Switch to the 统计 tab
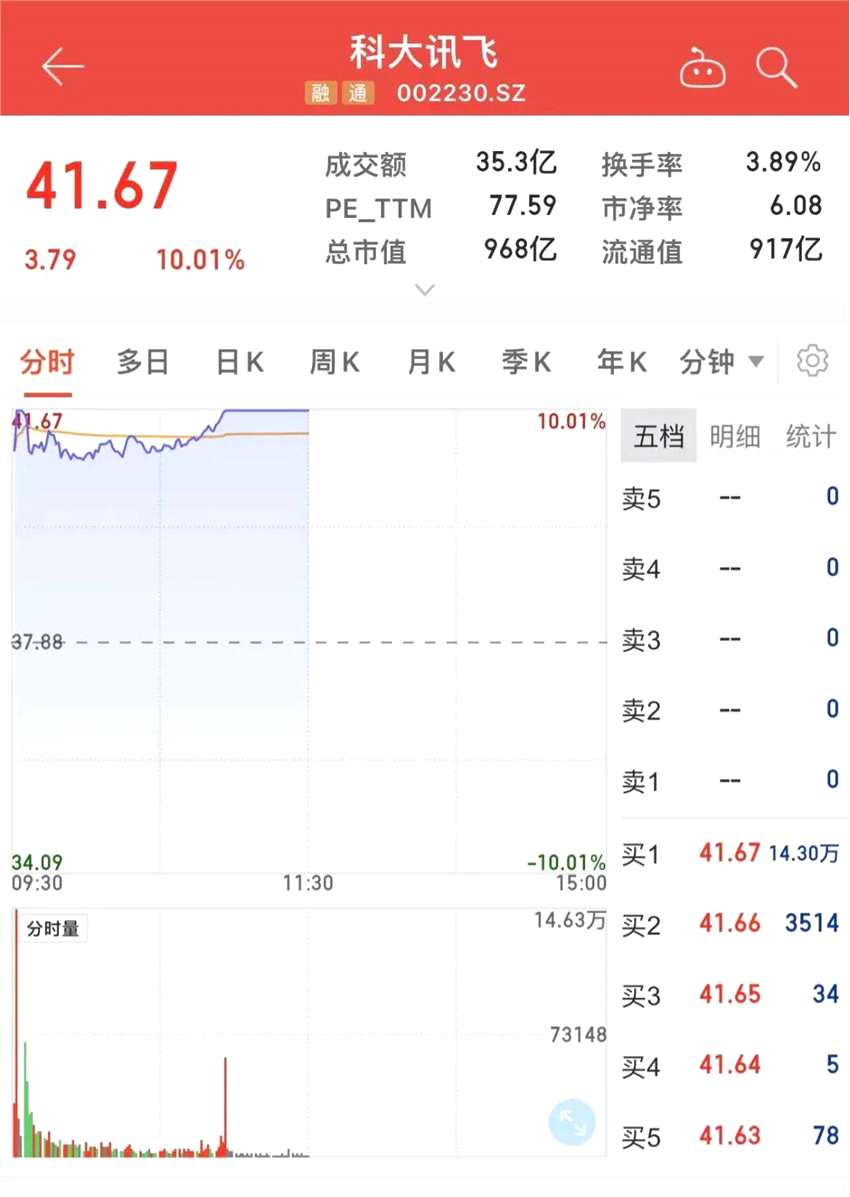The width and height of the screenshot is (850, 1197). tap(811, 437)
